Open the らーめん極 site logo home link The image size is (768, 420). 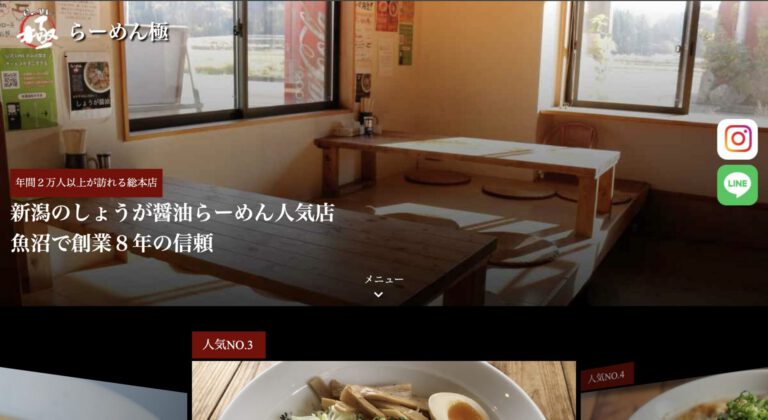tap(94, 31)
